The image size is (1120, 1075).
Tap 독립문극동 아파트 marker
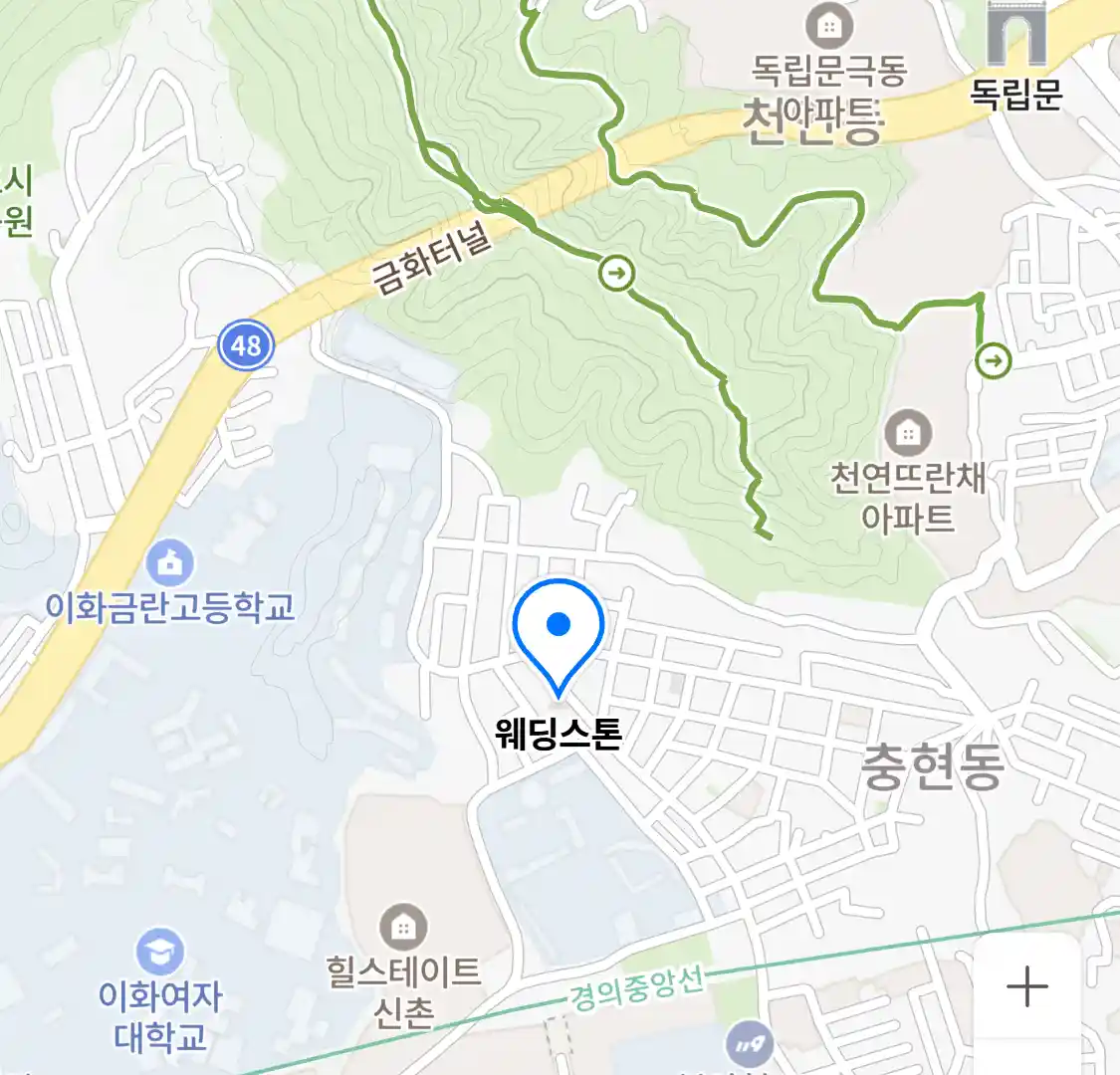828,25
